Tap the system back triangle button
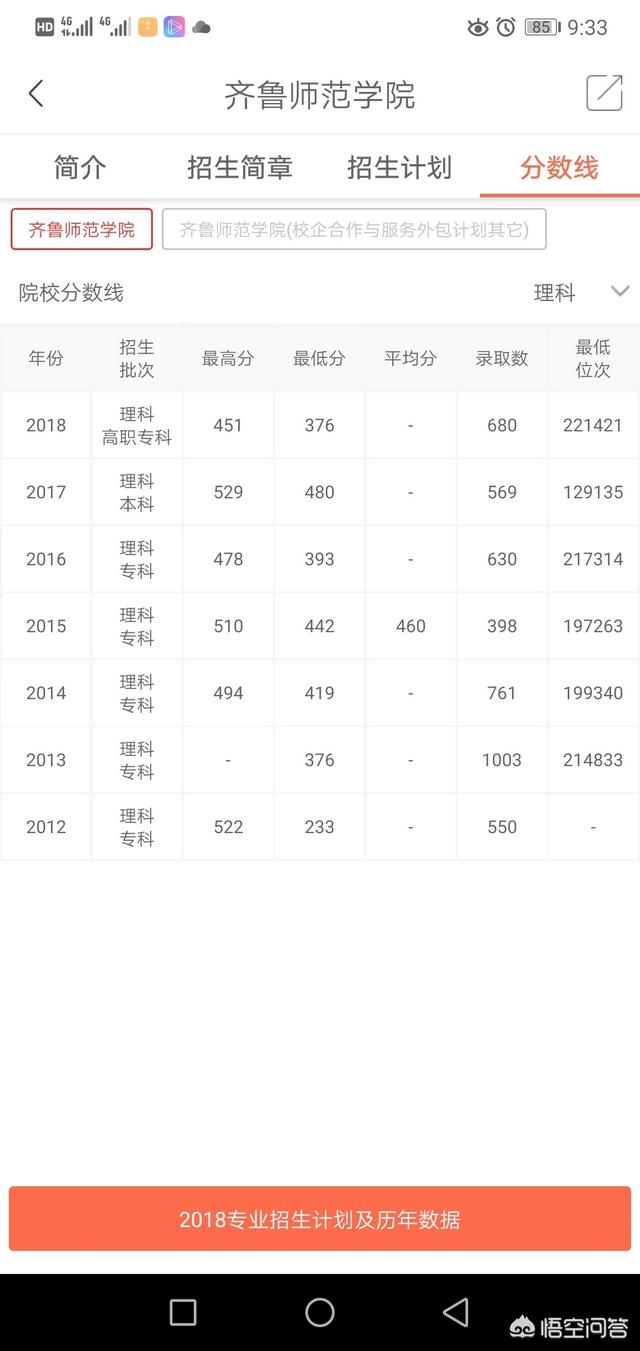This screenshot has width=640, height=1351. point(456,1312)
